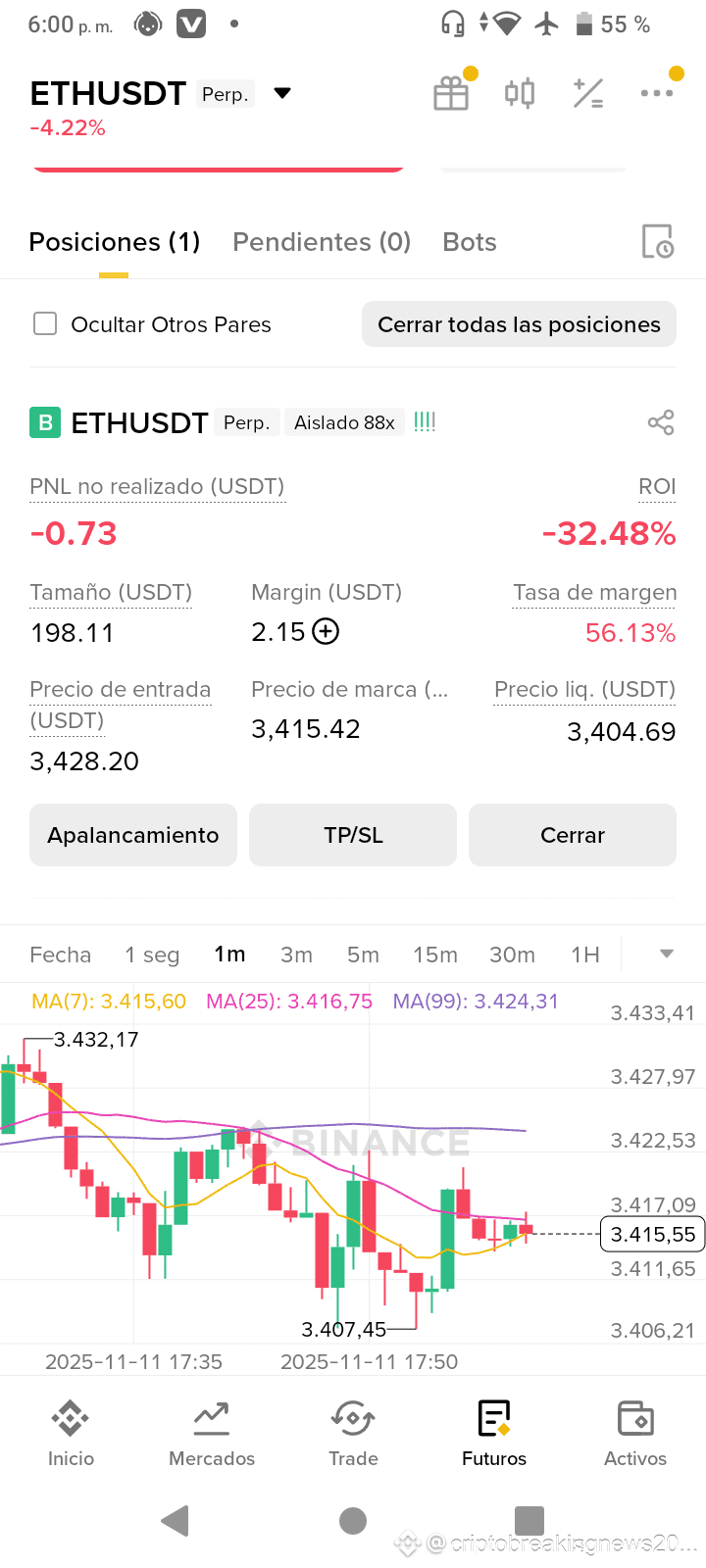Go to the Mercados tab

[x=212, y=1433]
